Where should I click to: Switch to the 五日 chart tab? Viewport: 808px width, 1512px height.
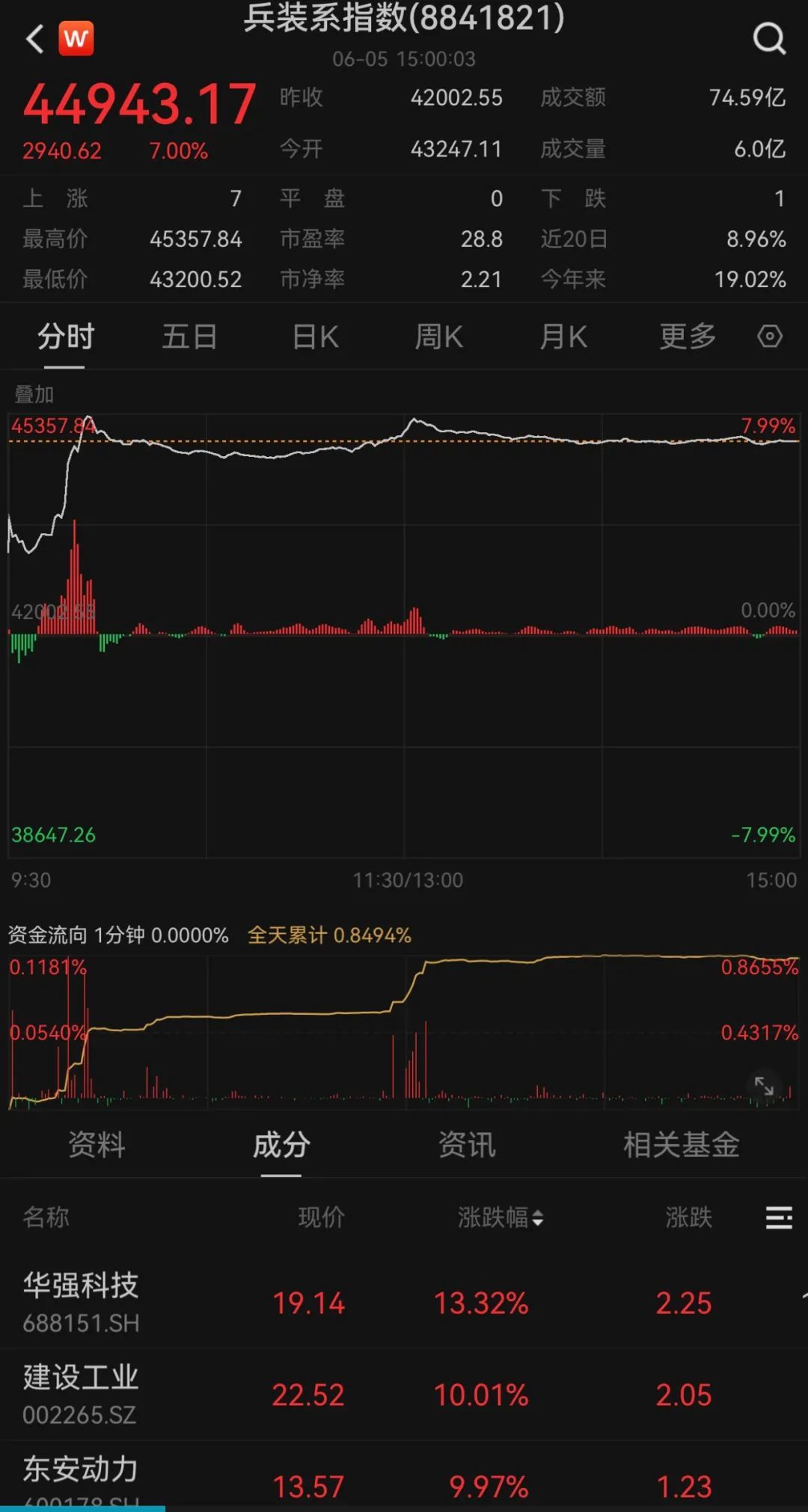point(189,336)
